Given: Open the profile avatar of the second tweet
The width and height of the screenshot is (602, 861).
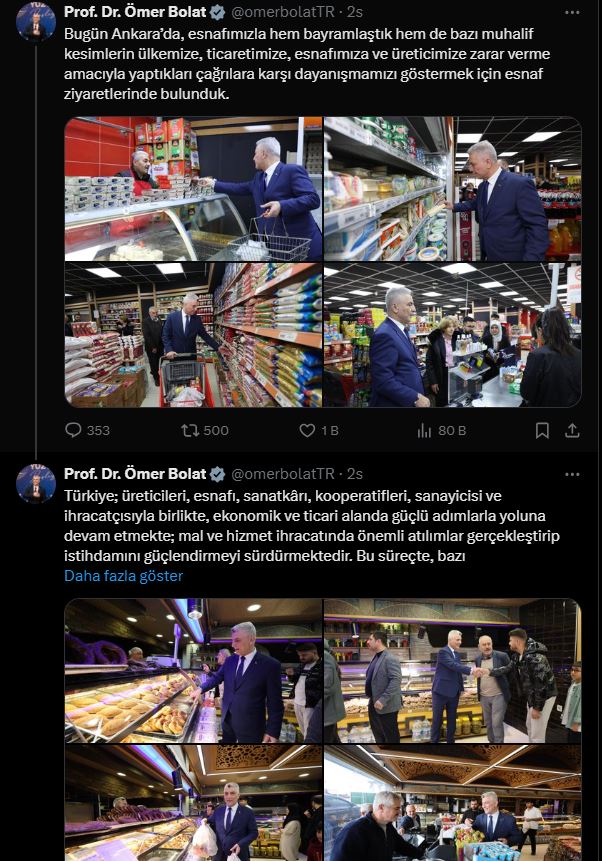Looking at the screenshot, I should coord(36,483).
